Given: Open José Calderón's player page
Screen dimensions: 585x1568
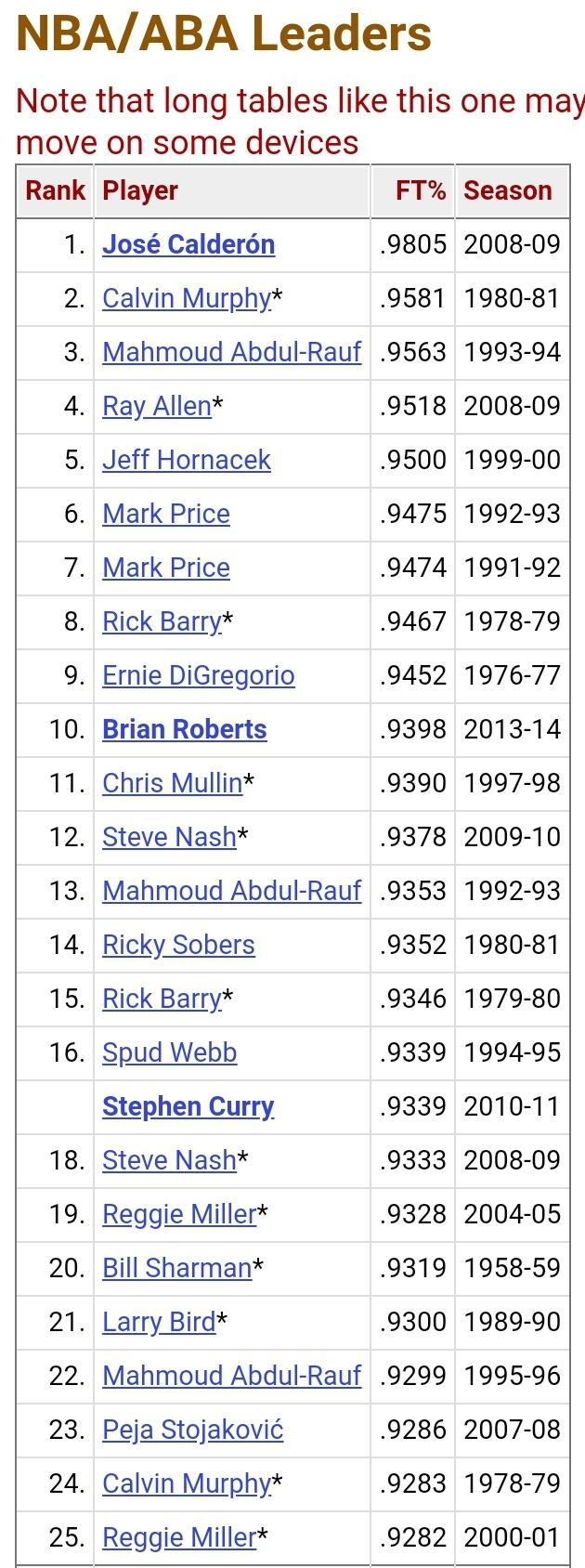Looking at the screenshot, I should click(188, 244).
